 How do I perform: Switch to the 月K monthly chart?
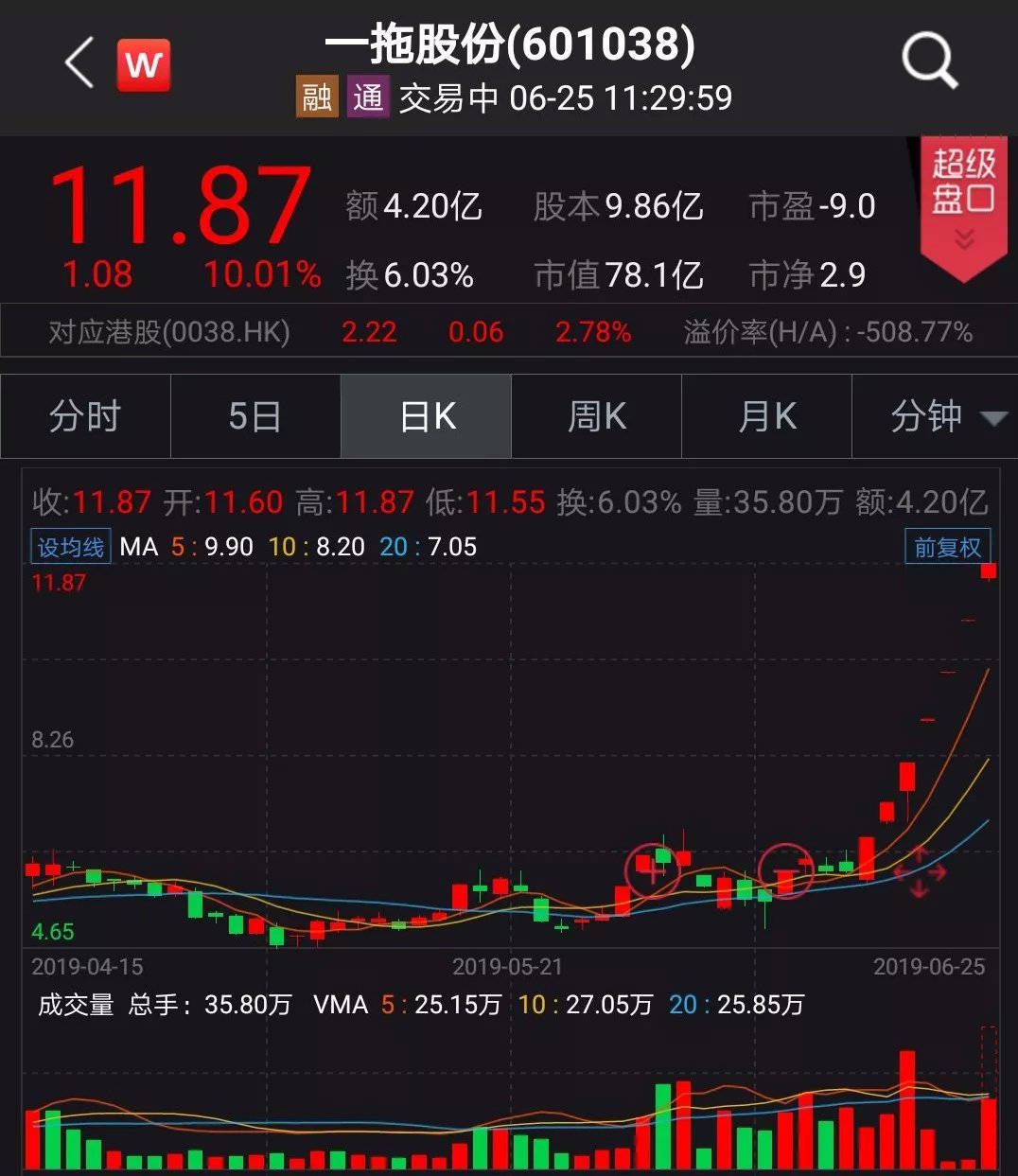[x=766, y=416]
